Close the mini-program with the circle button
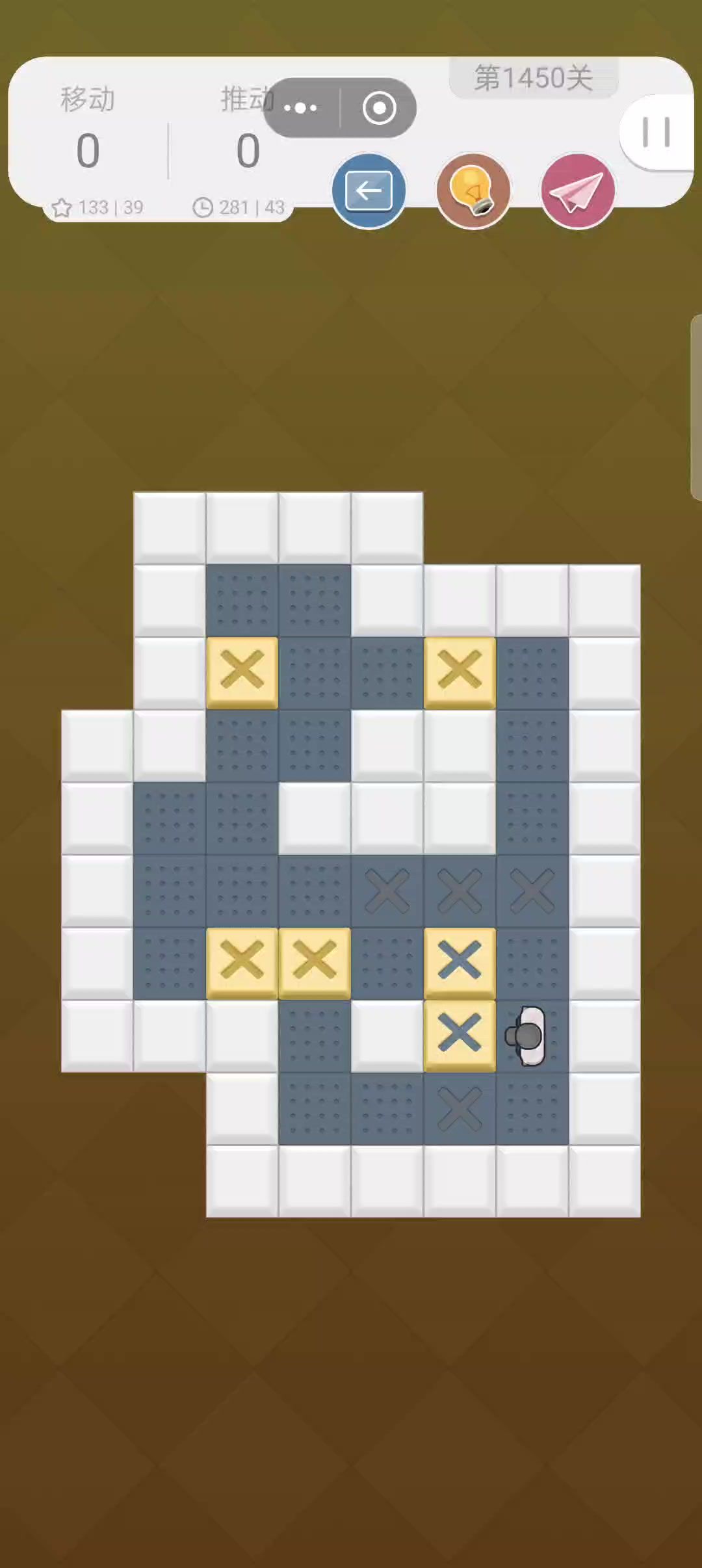The image size is (702, 1568). 380,108
